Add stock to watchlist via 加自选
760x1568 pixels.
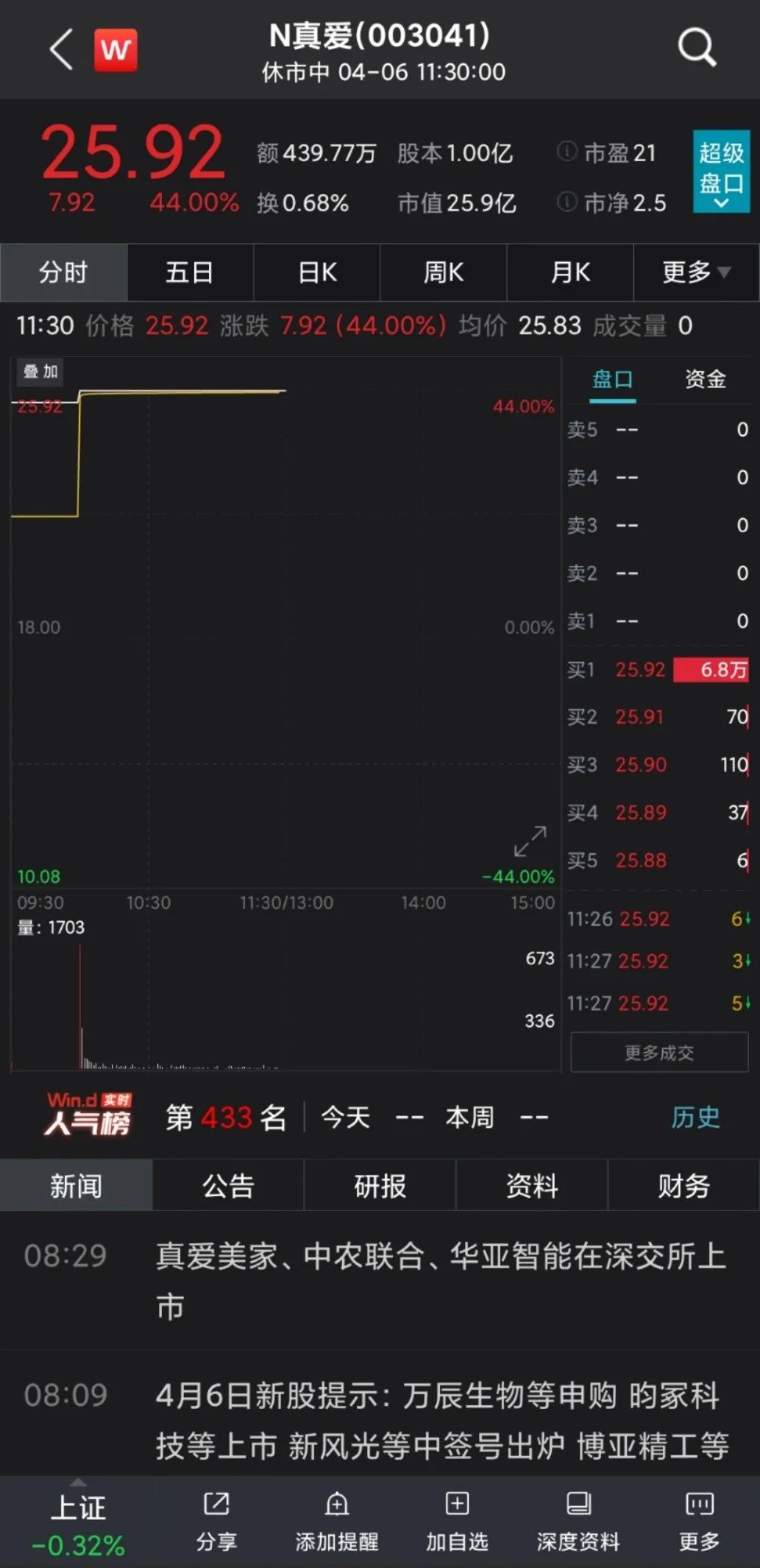[x=457, y=1522]
